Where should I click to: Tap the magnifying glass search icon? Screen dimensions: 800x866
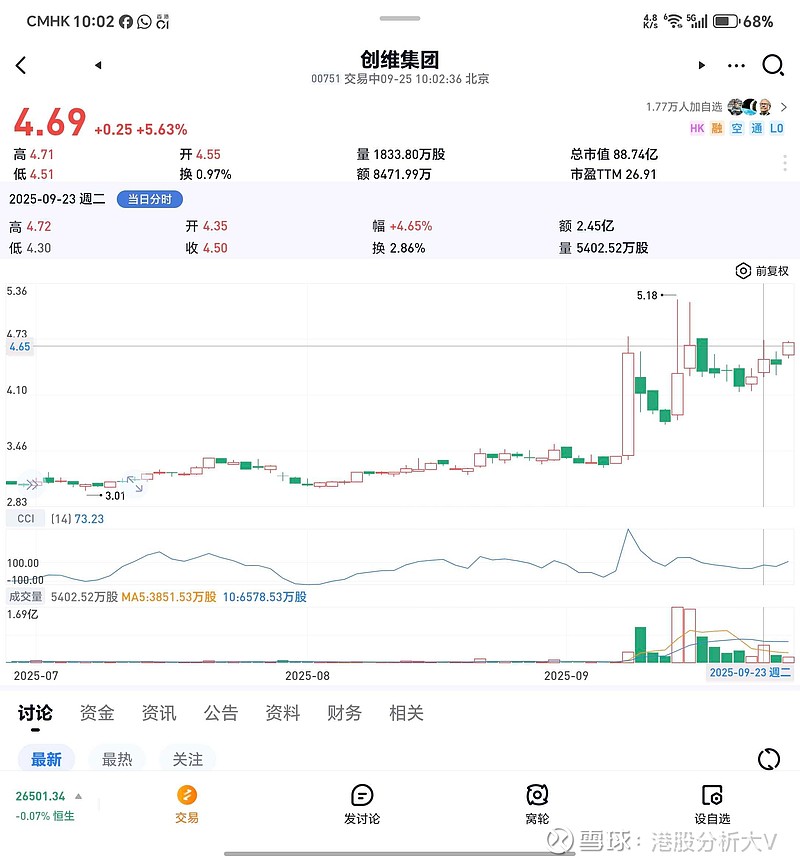pyautogui.click(x=772, y=65)
